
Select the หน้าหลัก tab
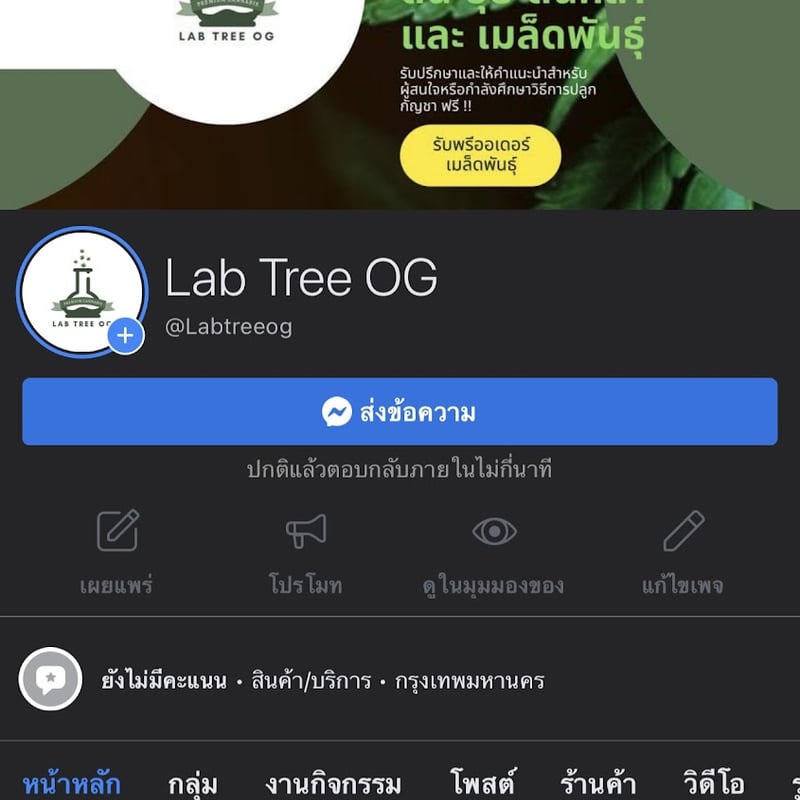(72, 784)
